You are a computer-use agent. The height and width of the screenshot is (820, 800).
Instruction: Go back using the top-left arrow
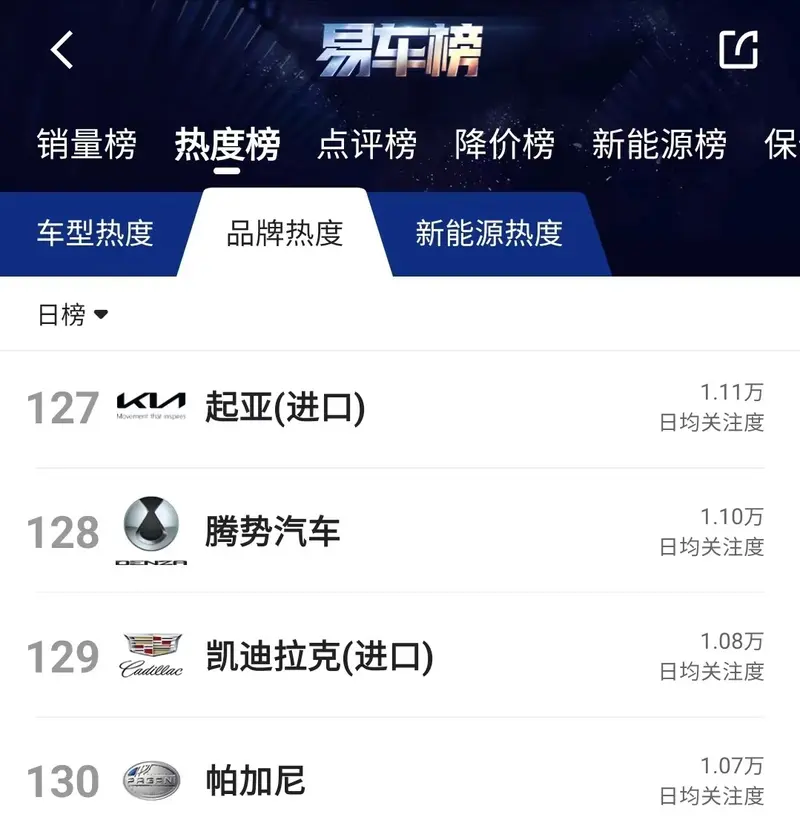[x=62, y=49]
